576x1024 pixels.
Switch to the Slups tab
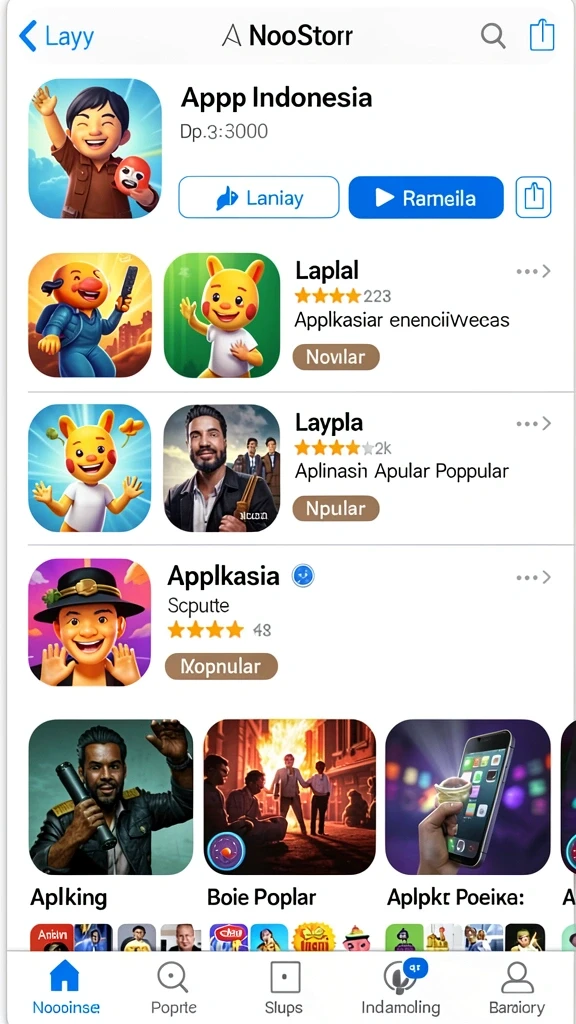point(284,987)
